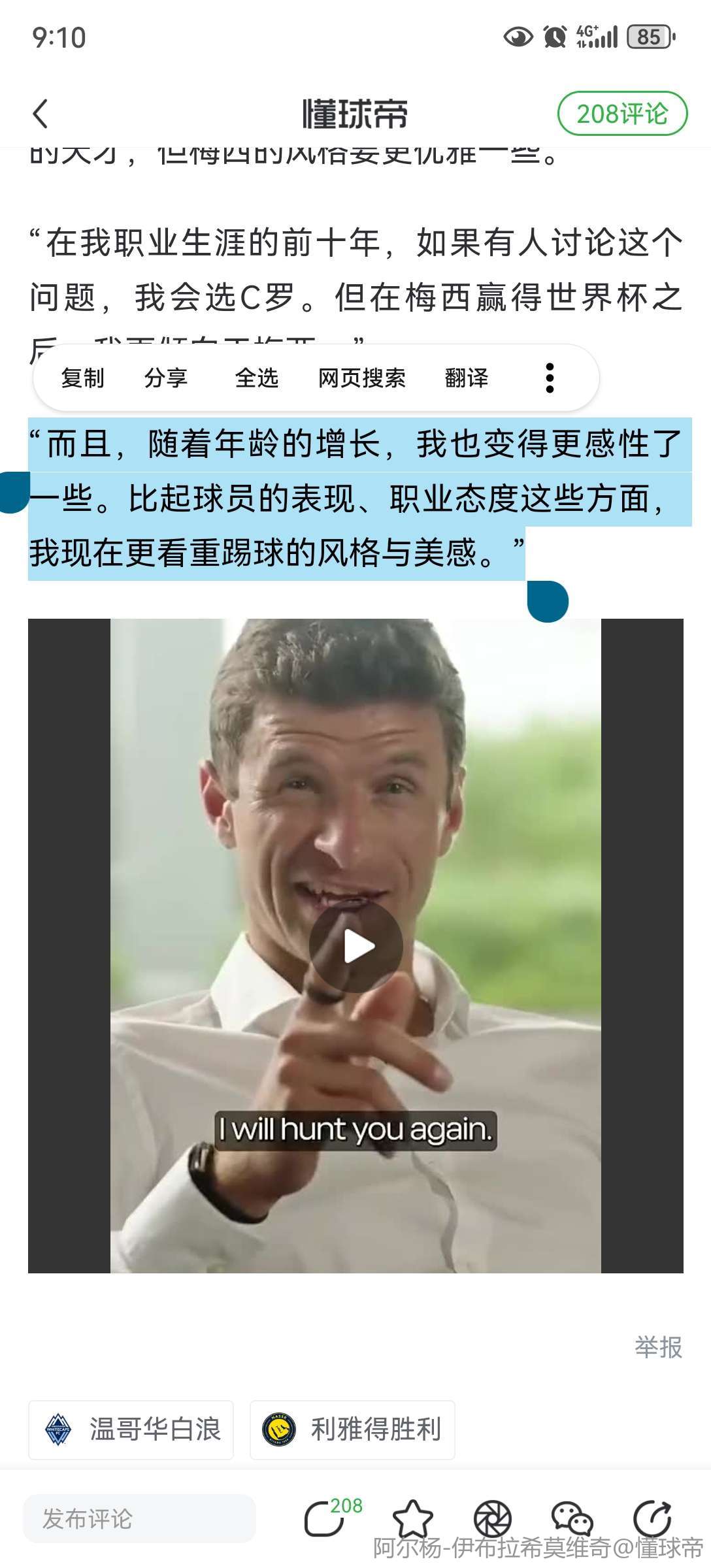711x1568 pixels.
Task: Share article to WeChat chat
Action: (x=572, y=1518)
